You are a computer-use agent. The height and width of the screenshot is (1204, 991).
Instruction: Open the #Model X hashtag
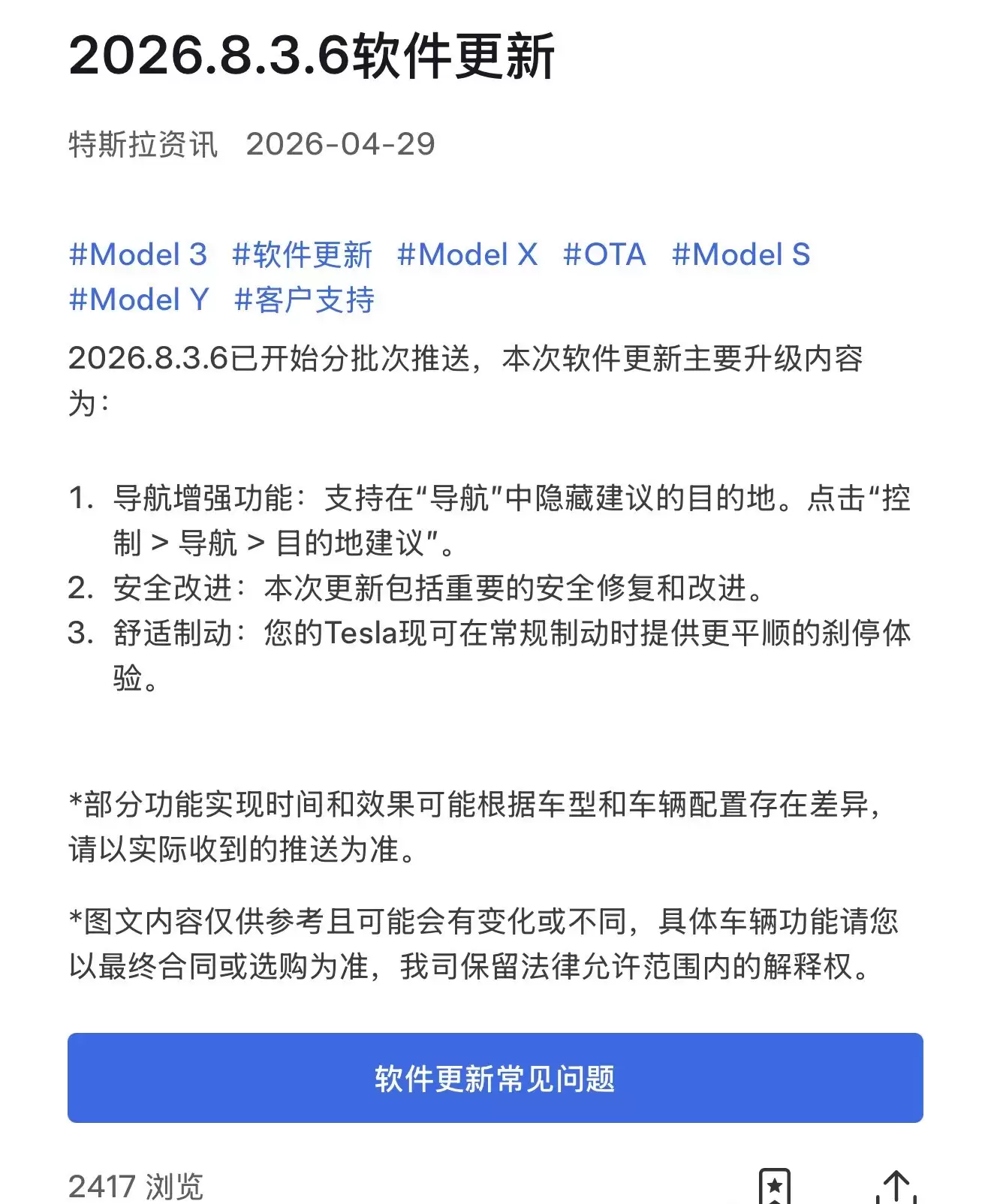click(x=467, y=254)
